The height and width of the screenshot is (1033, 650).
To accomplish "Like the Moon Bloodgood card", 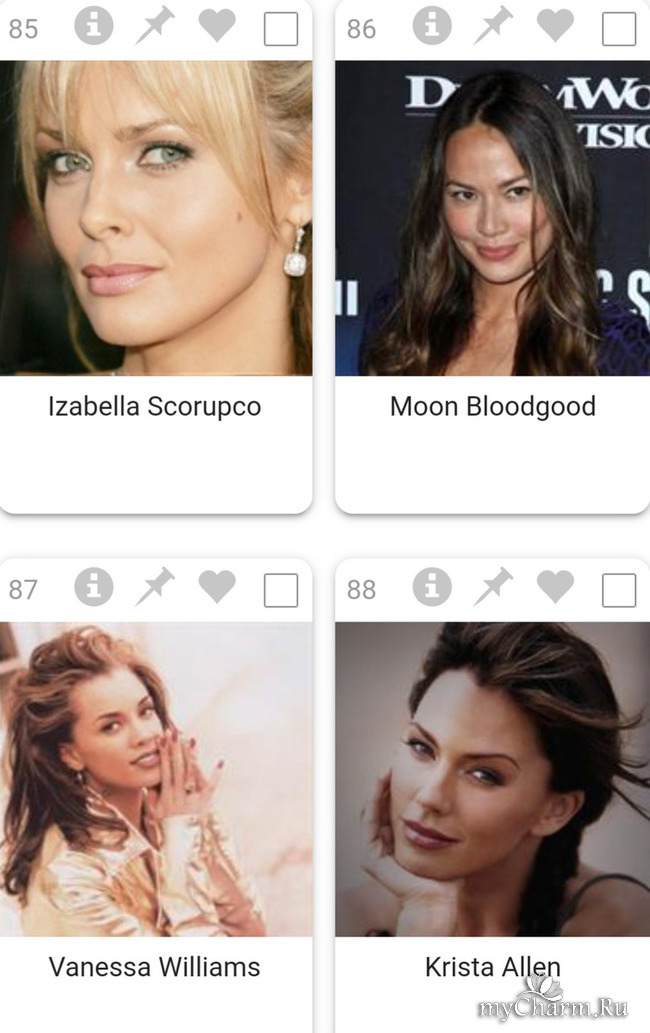I will pos(555,26).
